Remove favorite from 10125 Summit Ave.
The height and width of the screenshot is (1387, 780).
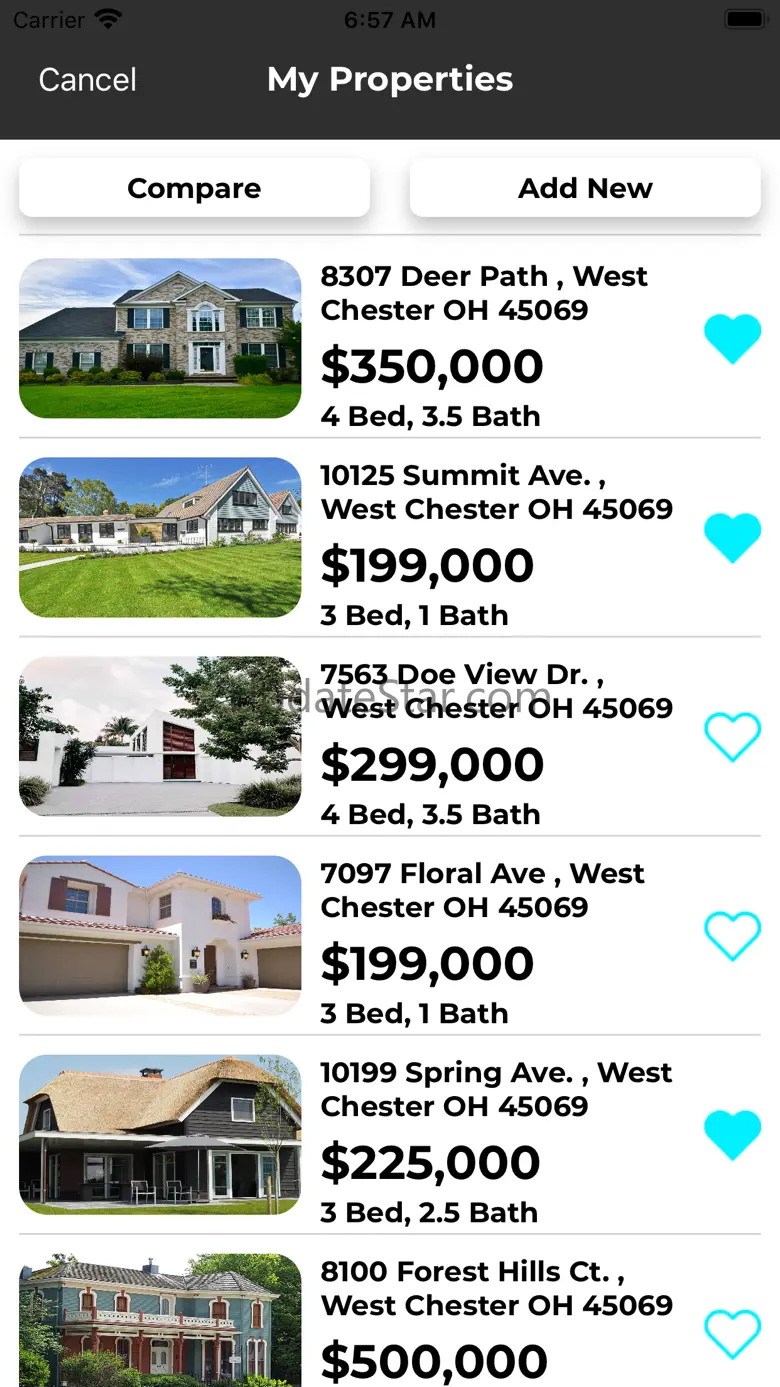732,538
